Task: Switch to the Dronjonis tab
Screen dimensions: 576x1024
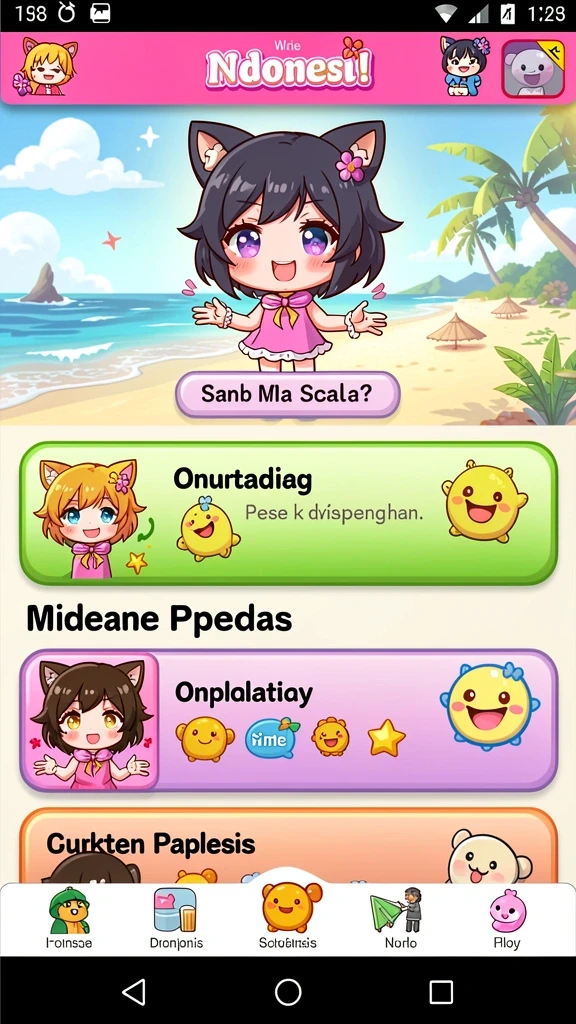Action: (x=176, y=918)
